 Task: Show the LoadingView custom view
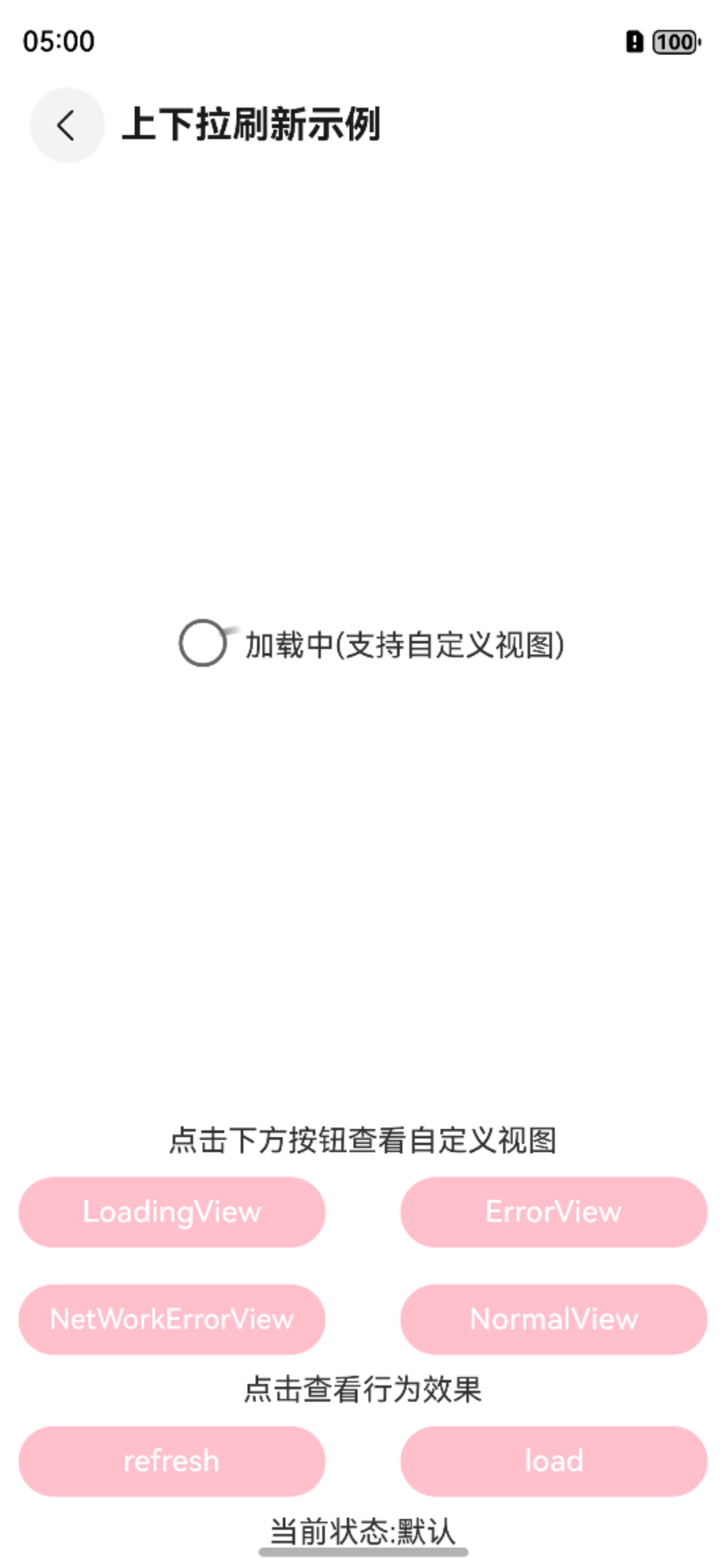pyautogui.click(x=172, y=1212)
